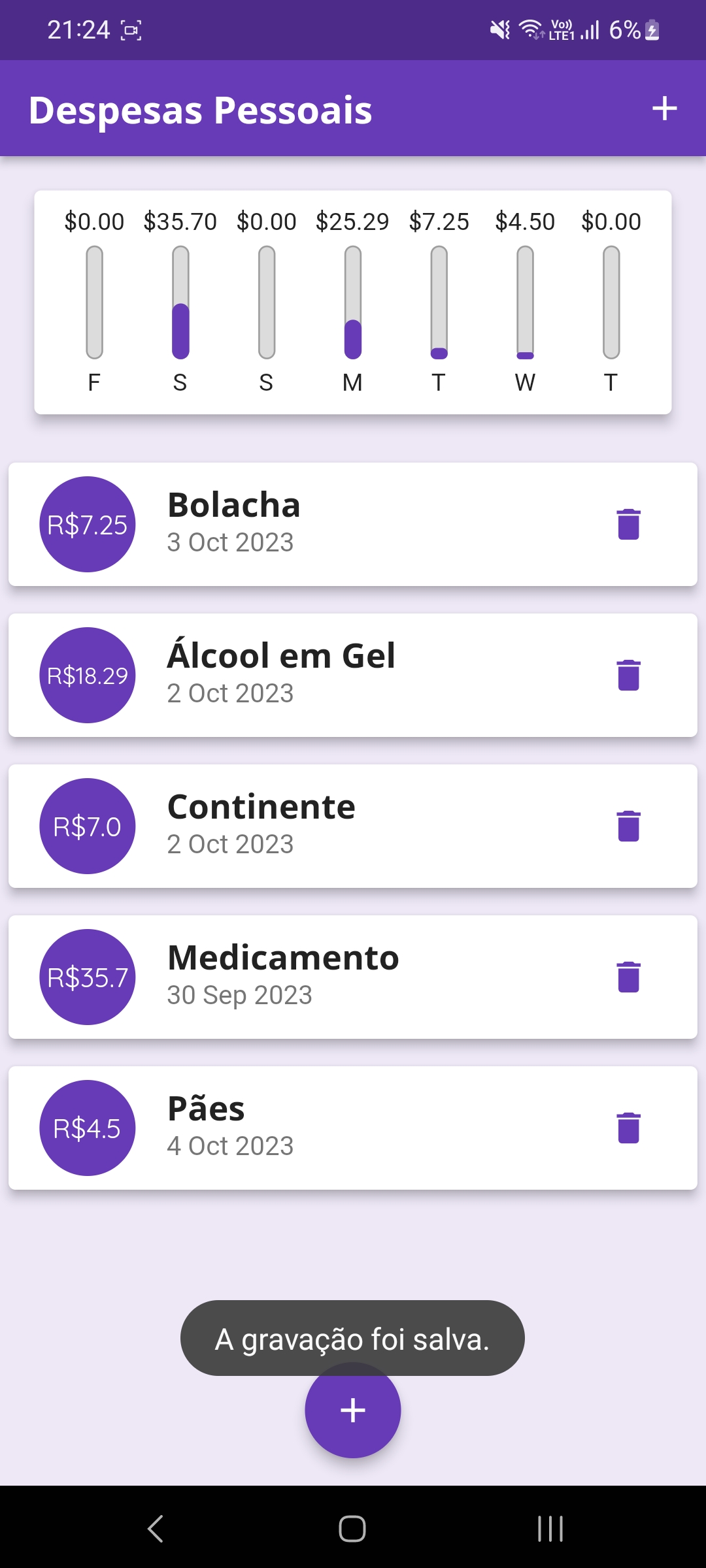This screenshot has height=1568, width=706.
Task: Tap the plus icon in the app bar
Action: [664, 108]
